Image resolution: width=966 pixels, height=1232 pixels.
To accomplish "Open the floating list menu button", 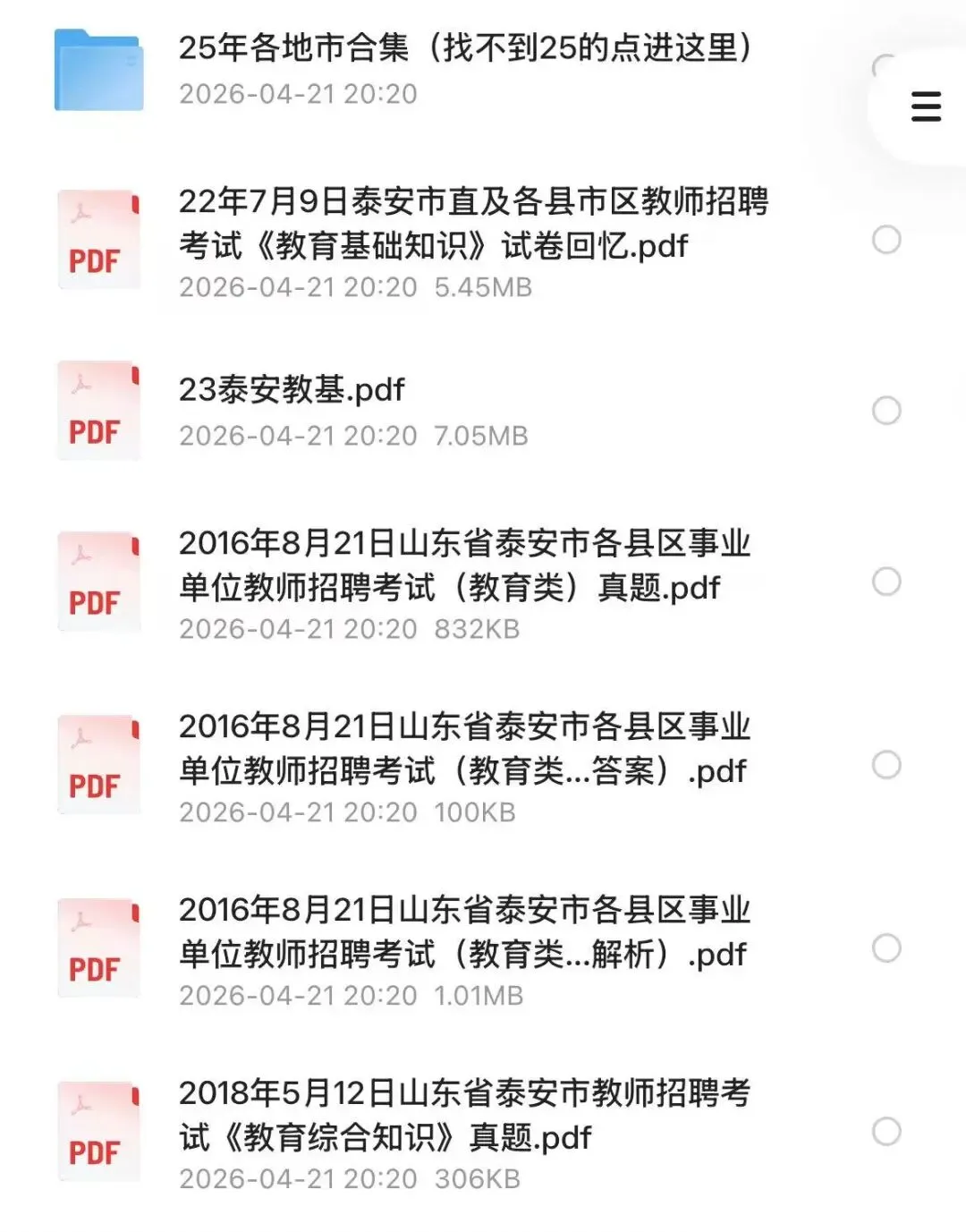I will coord(926,106).
